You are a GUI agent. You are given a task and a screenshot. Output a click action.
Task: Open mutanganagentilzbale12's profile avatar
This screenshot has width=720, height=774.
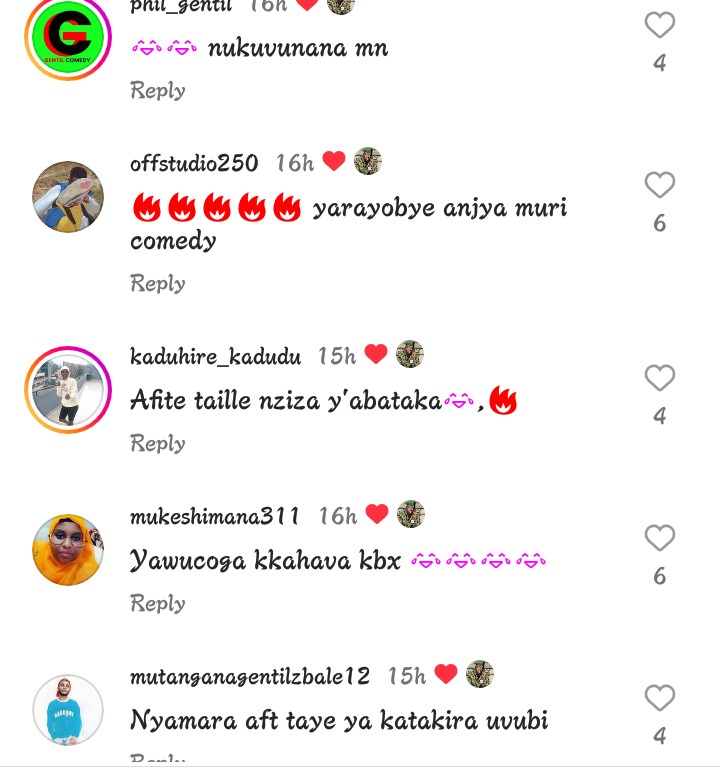68,710
